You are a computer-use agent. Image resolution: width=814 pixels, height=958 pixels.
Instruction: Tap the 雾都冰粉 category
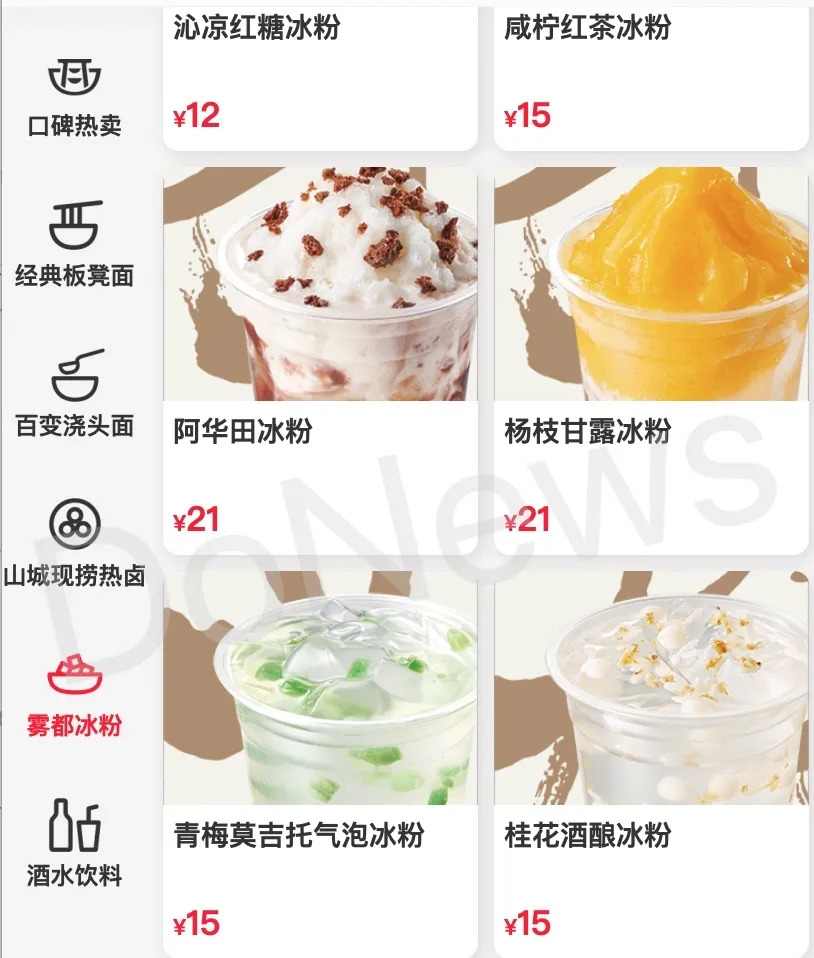(75, 696)
